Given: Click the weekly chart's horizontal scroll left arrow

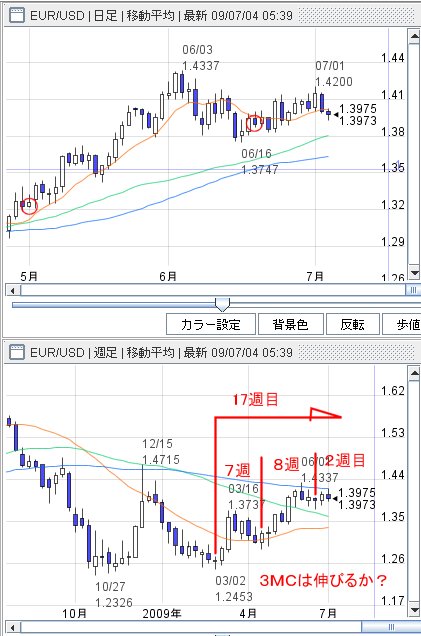Looking at the screenshot, I should [13, 627].
